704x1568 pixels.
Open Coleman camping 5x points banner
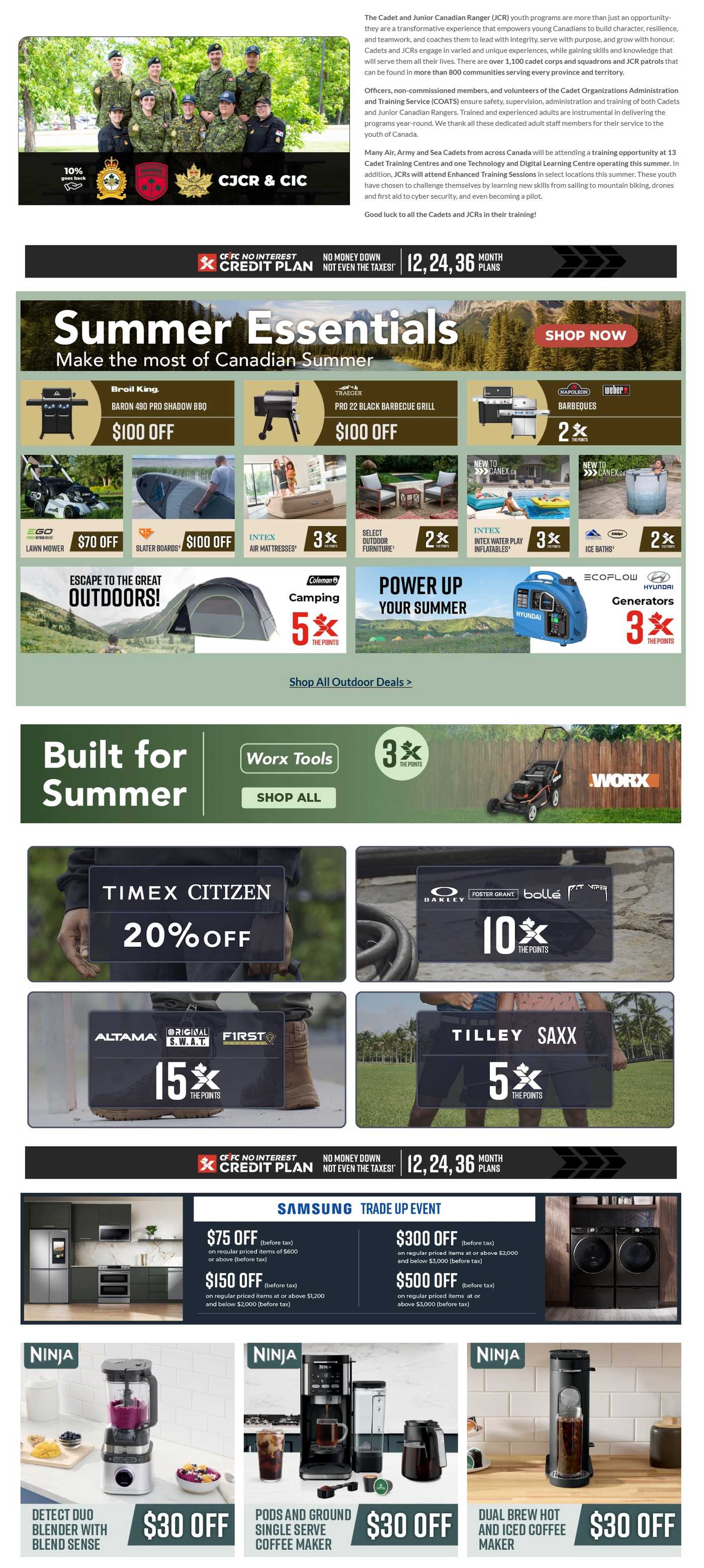(x=183, y=610)
